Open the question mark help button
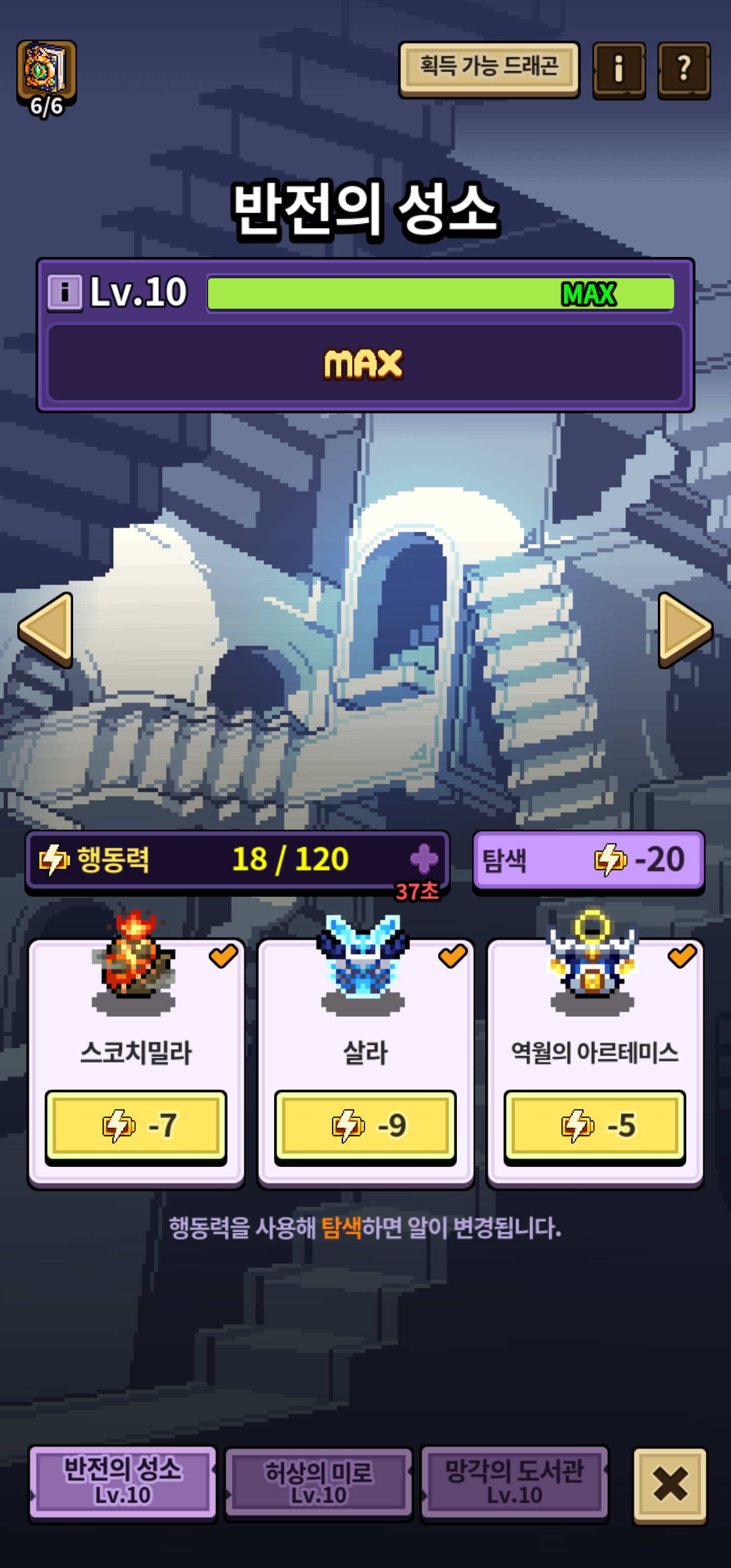This screenshot has height=1568, width=731. 683,71
